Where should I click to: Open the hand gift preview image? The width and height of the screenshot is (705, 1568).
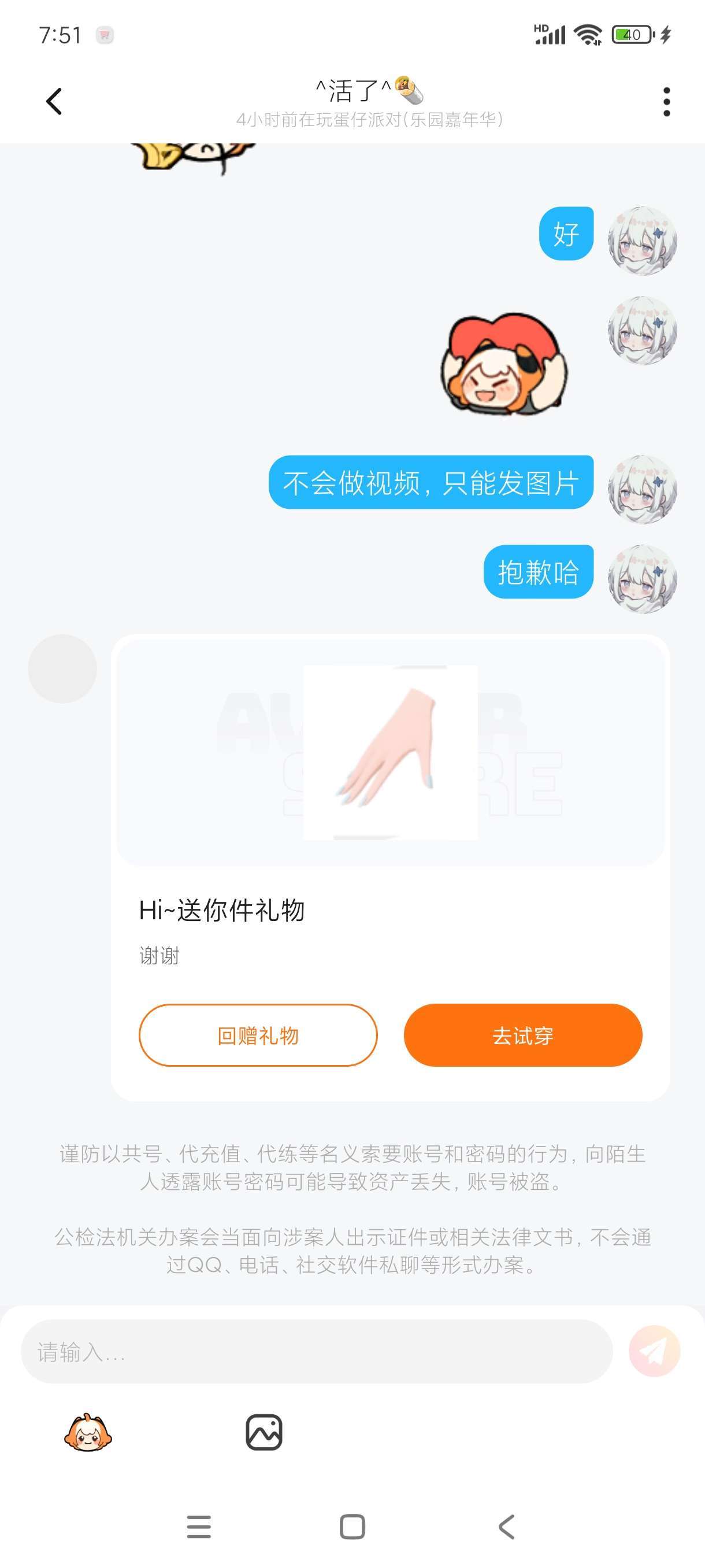tap(391, 752)
